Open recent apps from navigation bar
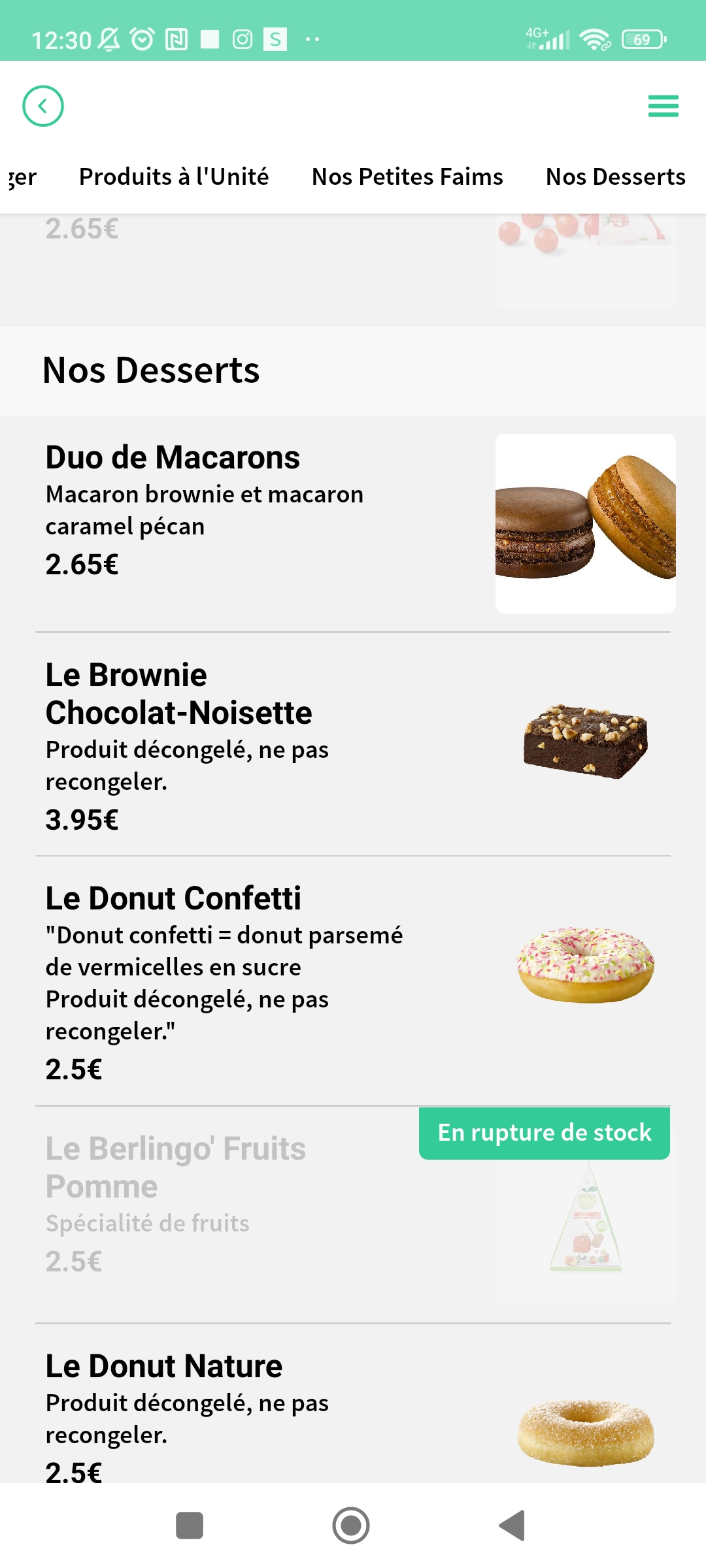The height and width of the screenshot is (1568, 706). pos(190,1526)
